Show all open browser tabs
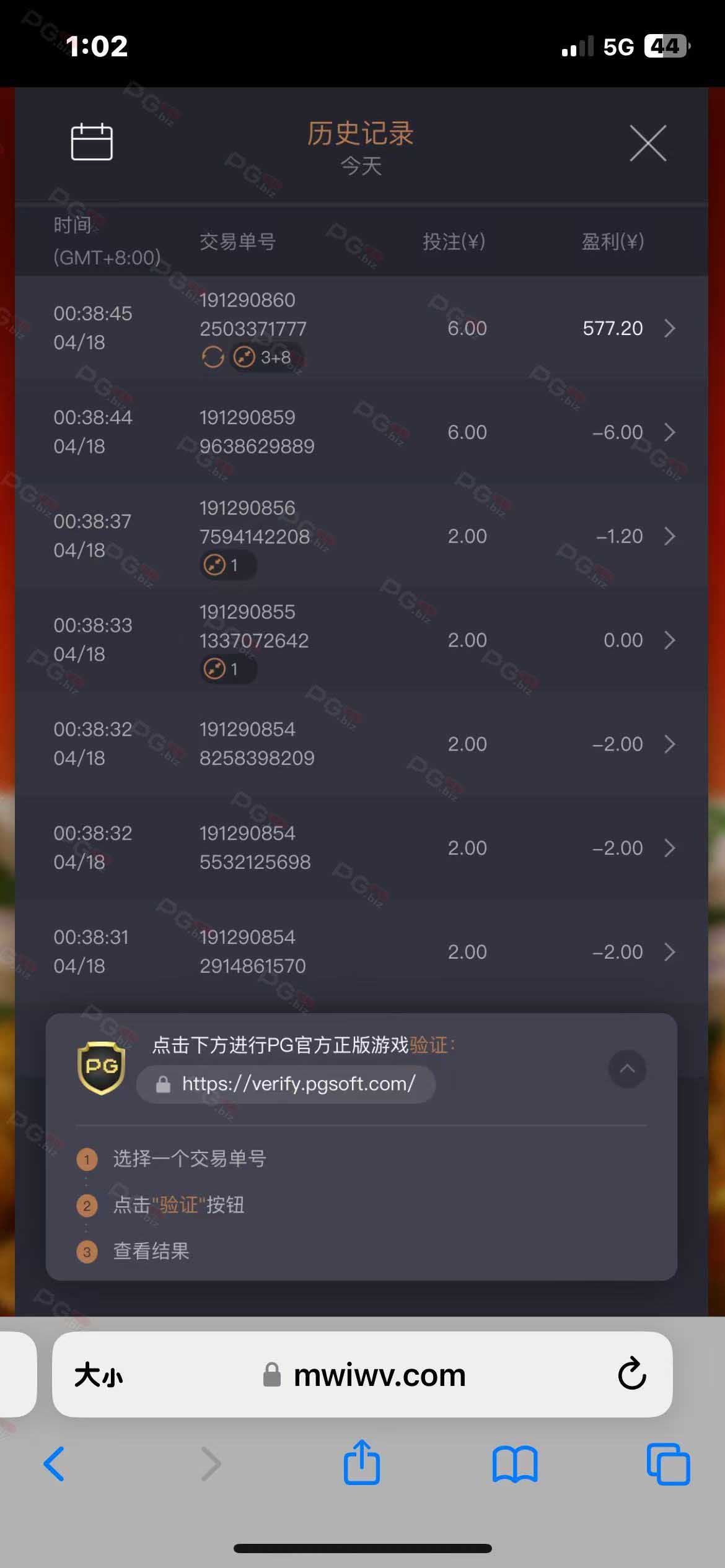The height and width of the screenshot is (1568, 725). pyautogui.click(x=667, y=1464)
